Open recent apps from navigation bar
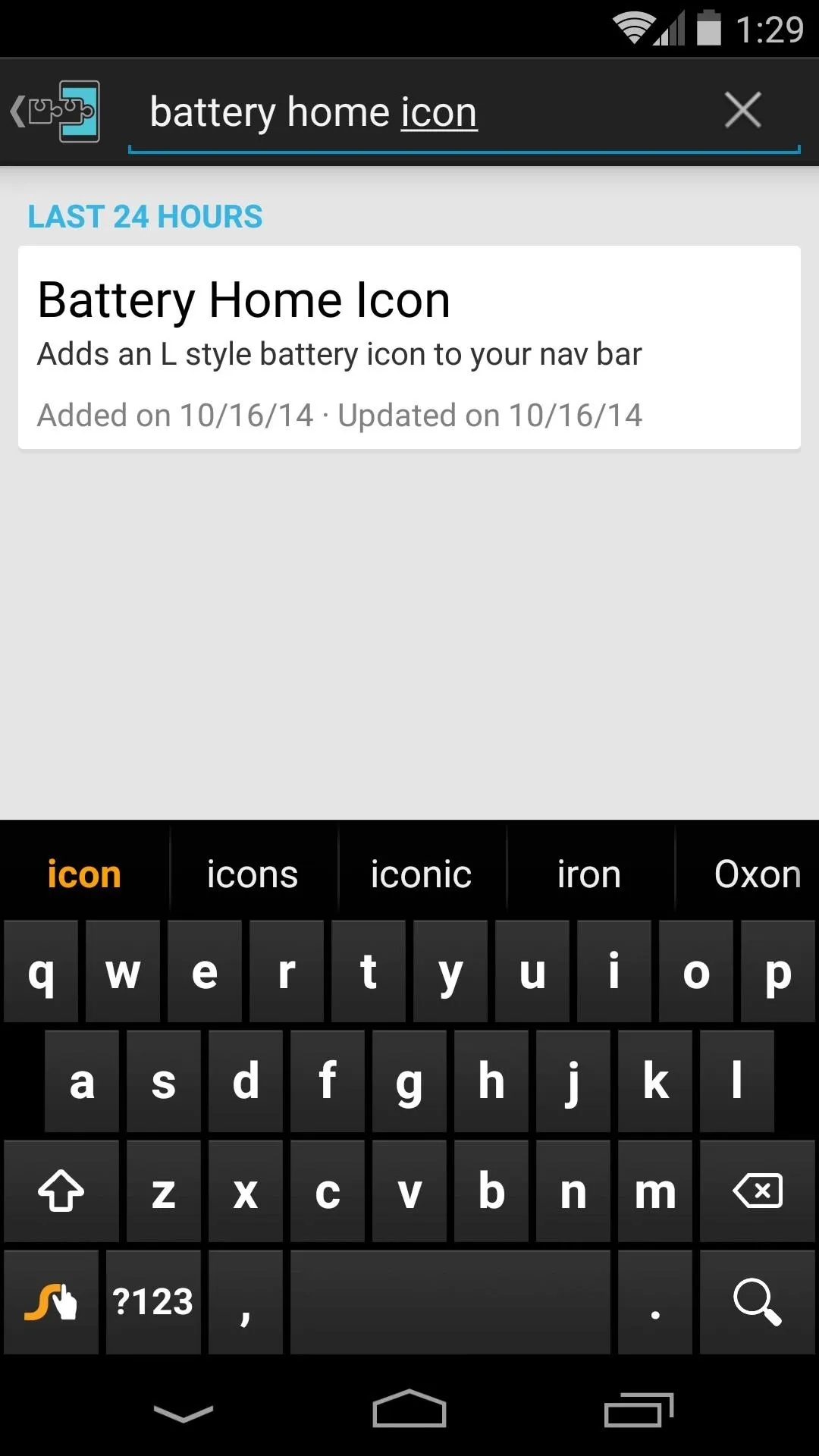Viewport: 819px width, 1456px height. [639, 1409]
